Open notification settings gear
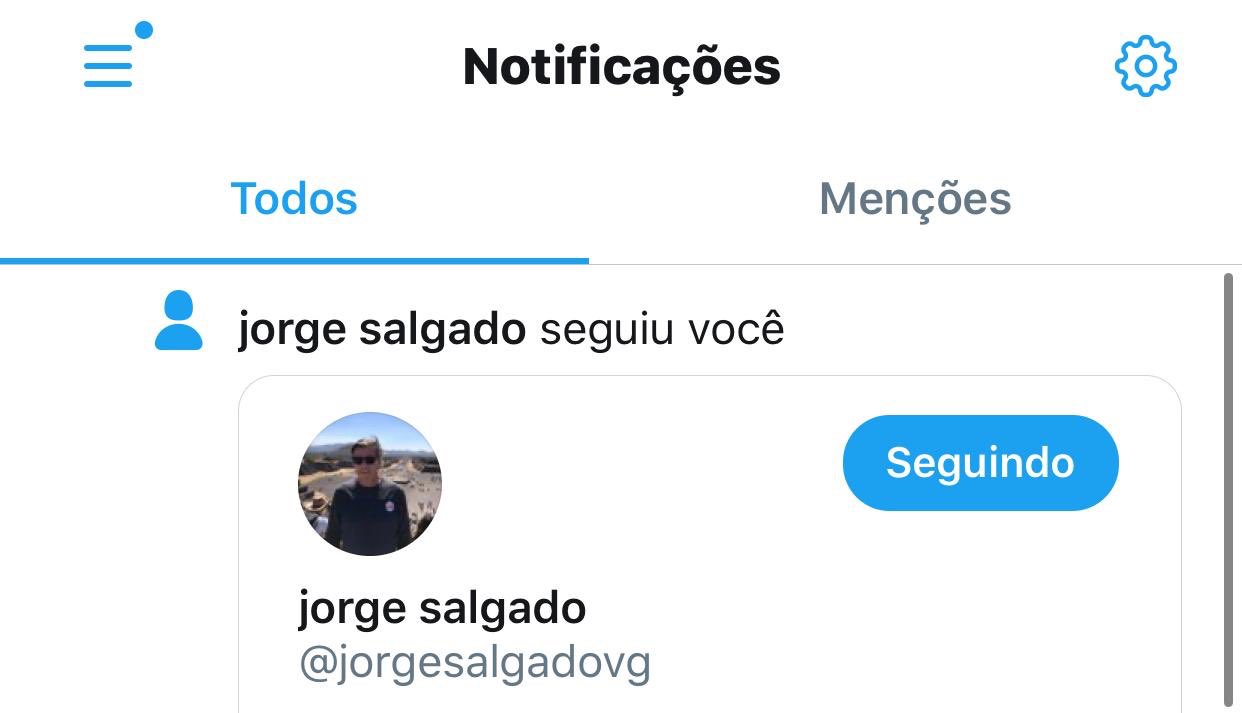The image size is (1242, 713). coord(1145,66)
